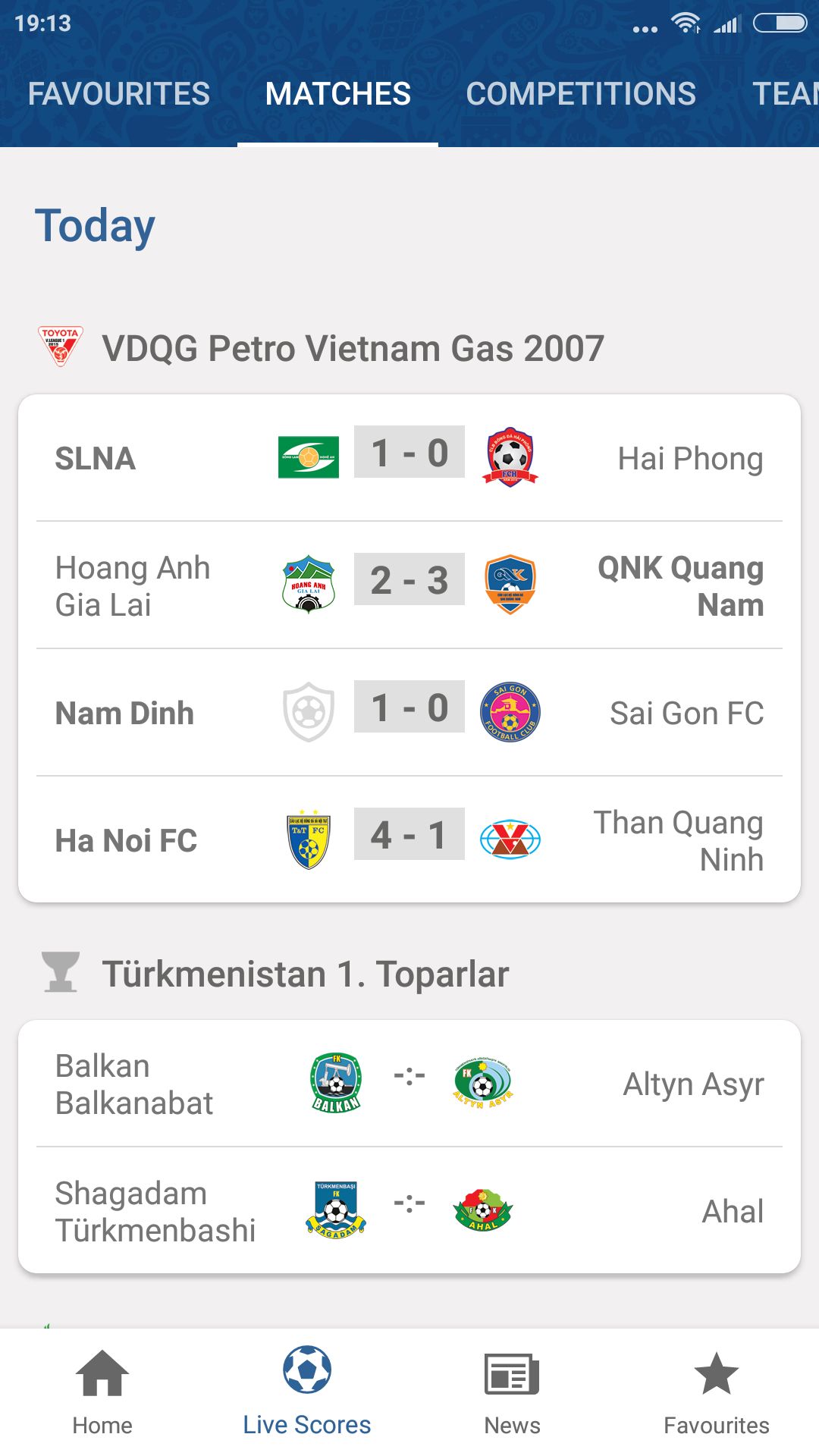
Task: View Balkan Balkanabat vs Altyn Asyr fixture
Action: (x=409, y=1084)
